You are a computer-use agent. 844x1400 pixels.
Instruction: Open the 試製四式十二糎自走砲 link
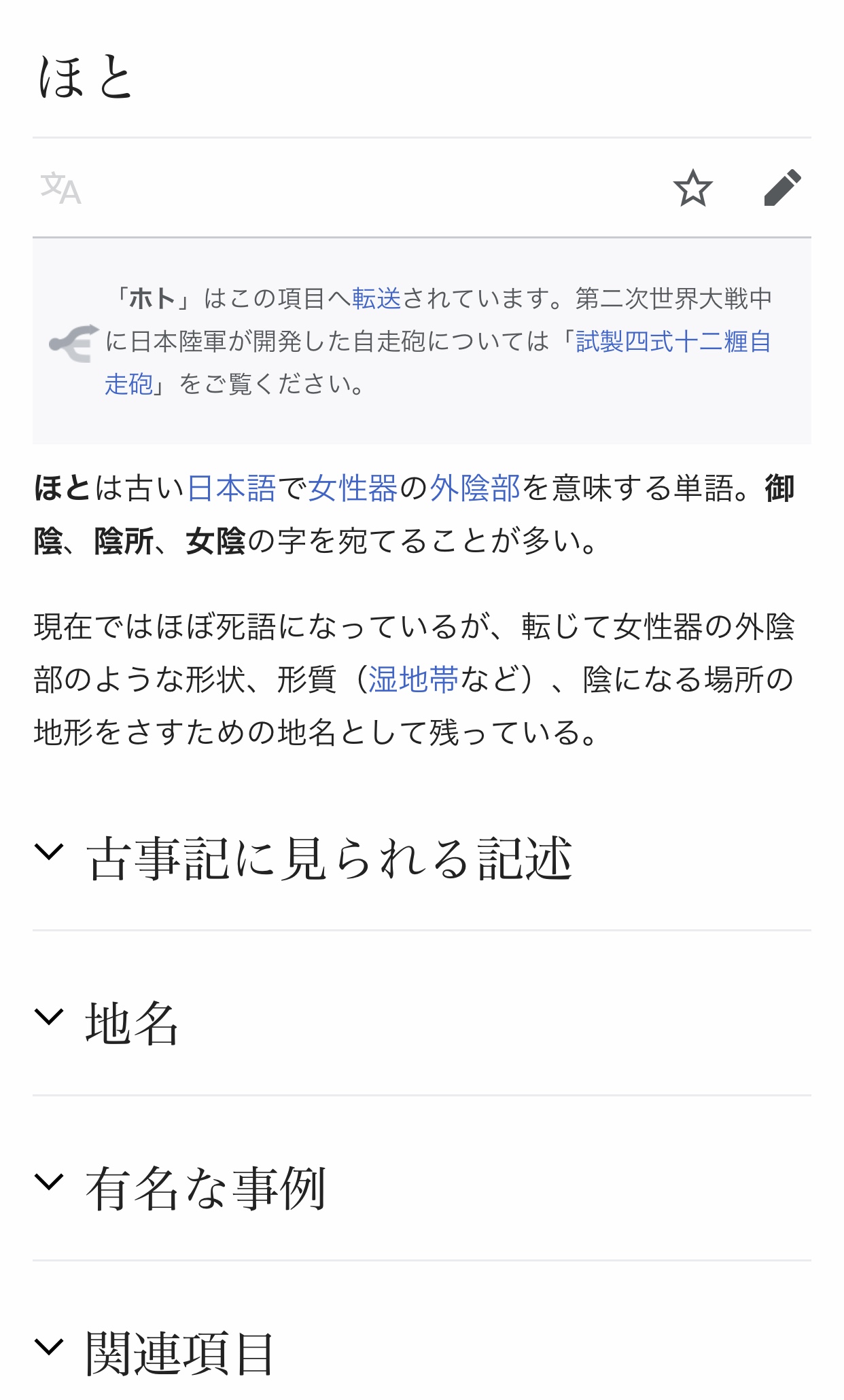coord(673,342)
